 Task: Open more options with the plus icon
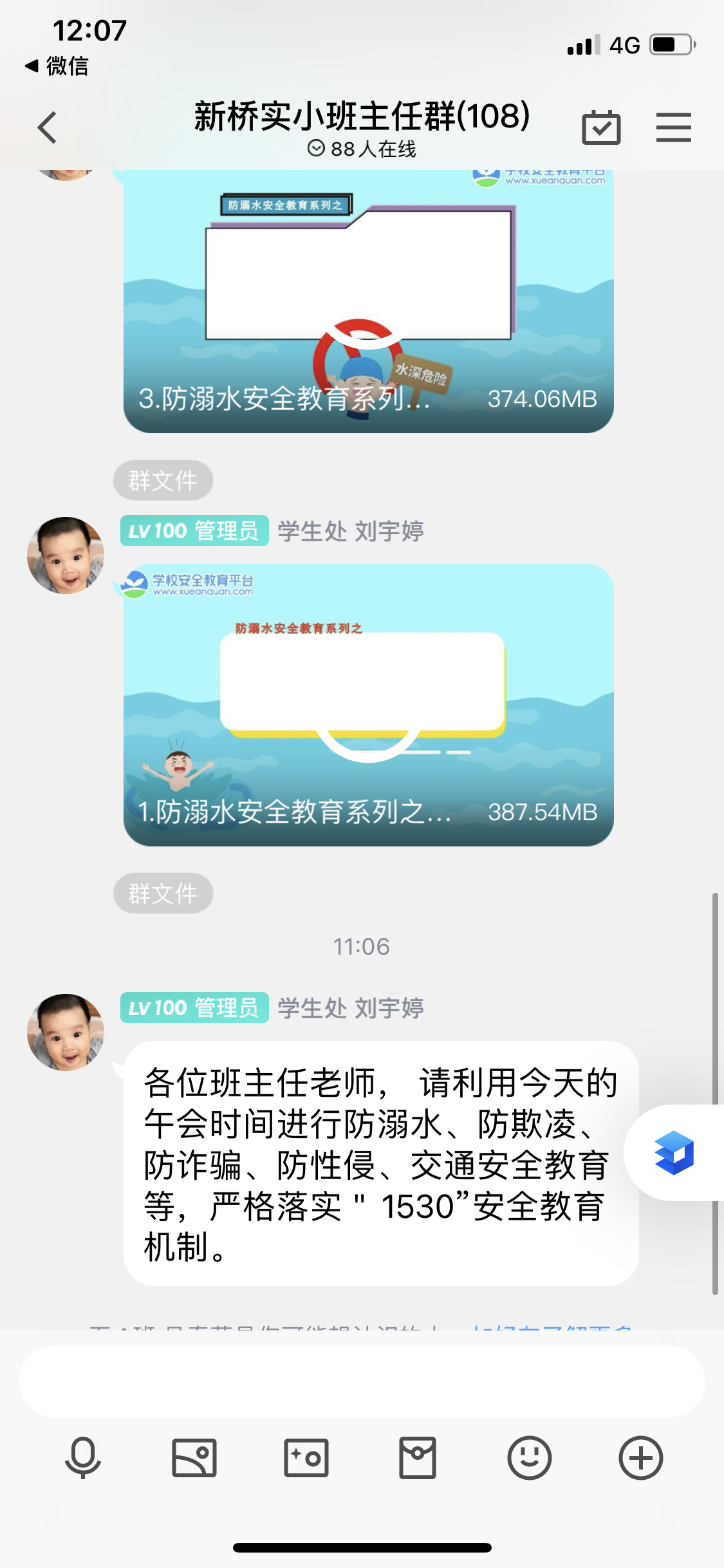click(640, 1457)
